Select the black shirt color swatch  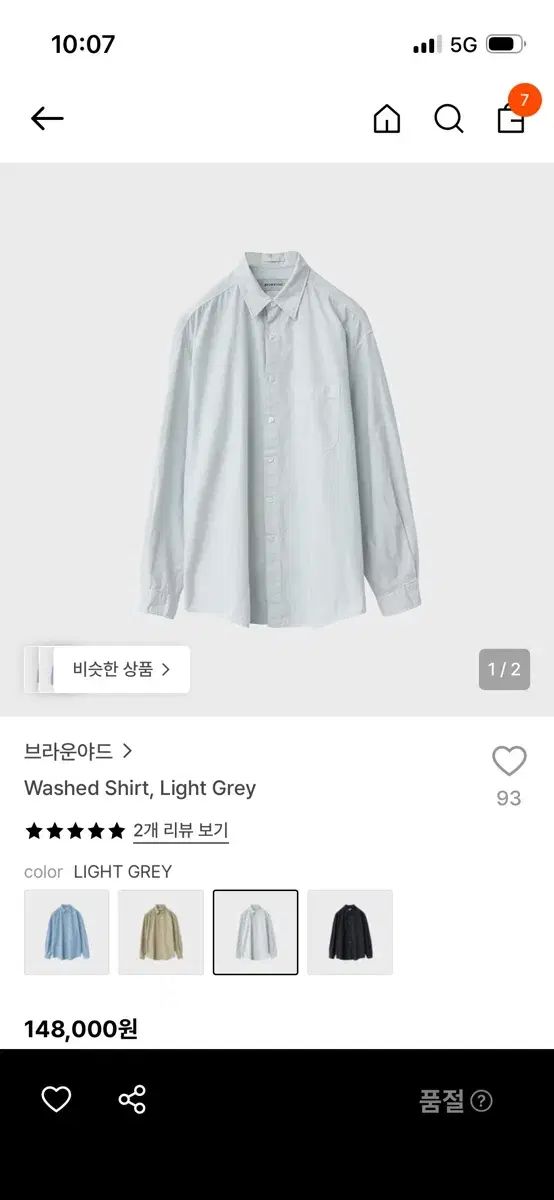click(350, 932)
